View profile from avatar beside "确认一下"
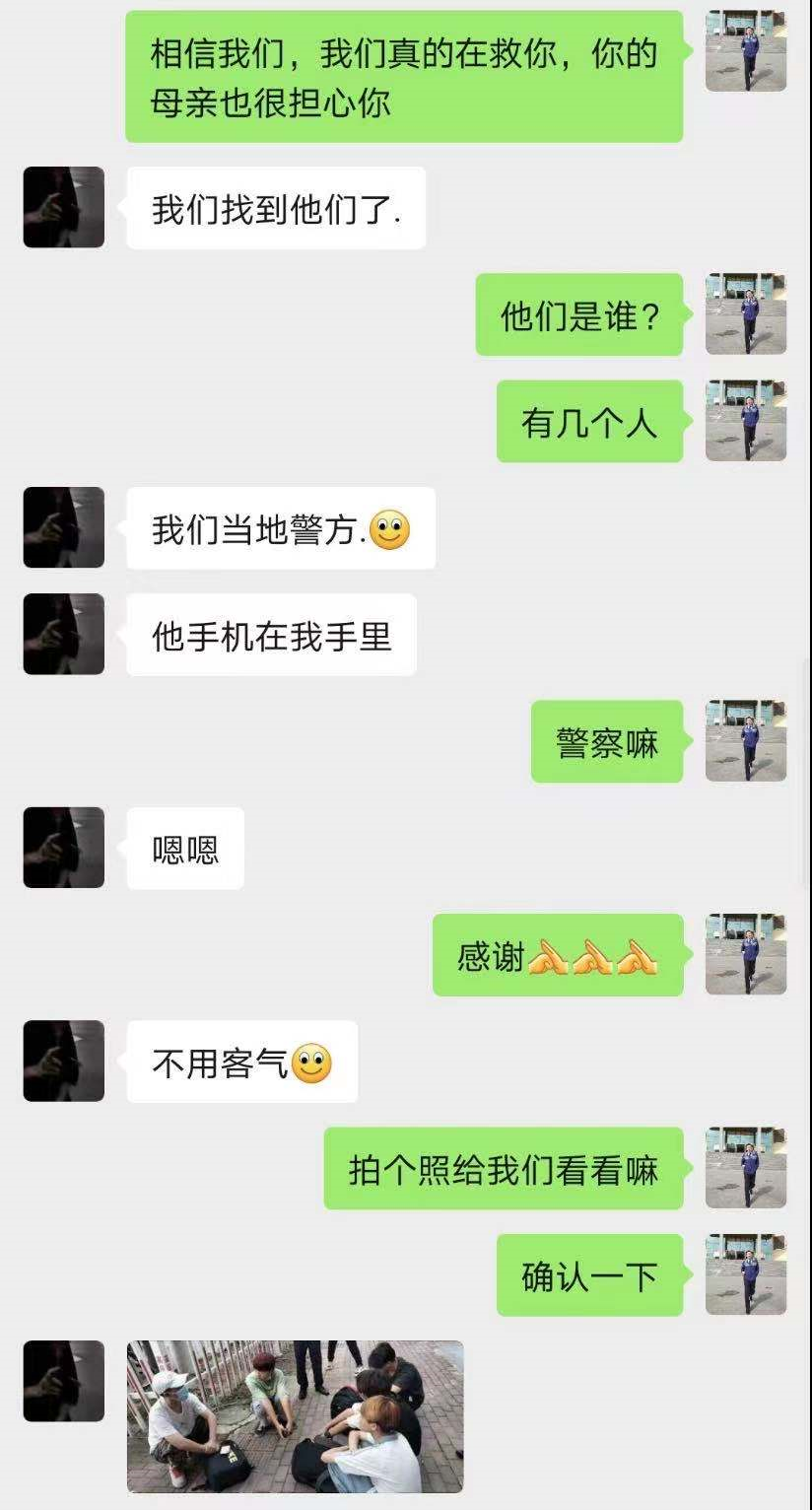812x1510 pixels. click(x=746, y=1274)
